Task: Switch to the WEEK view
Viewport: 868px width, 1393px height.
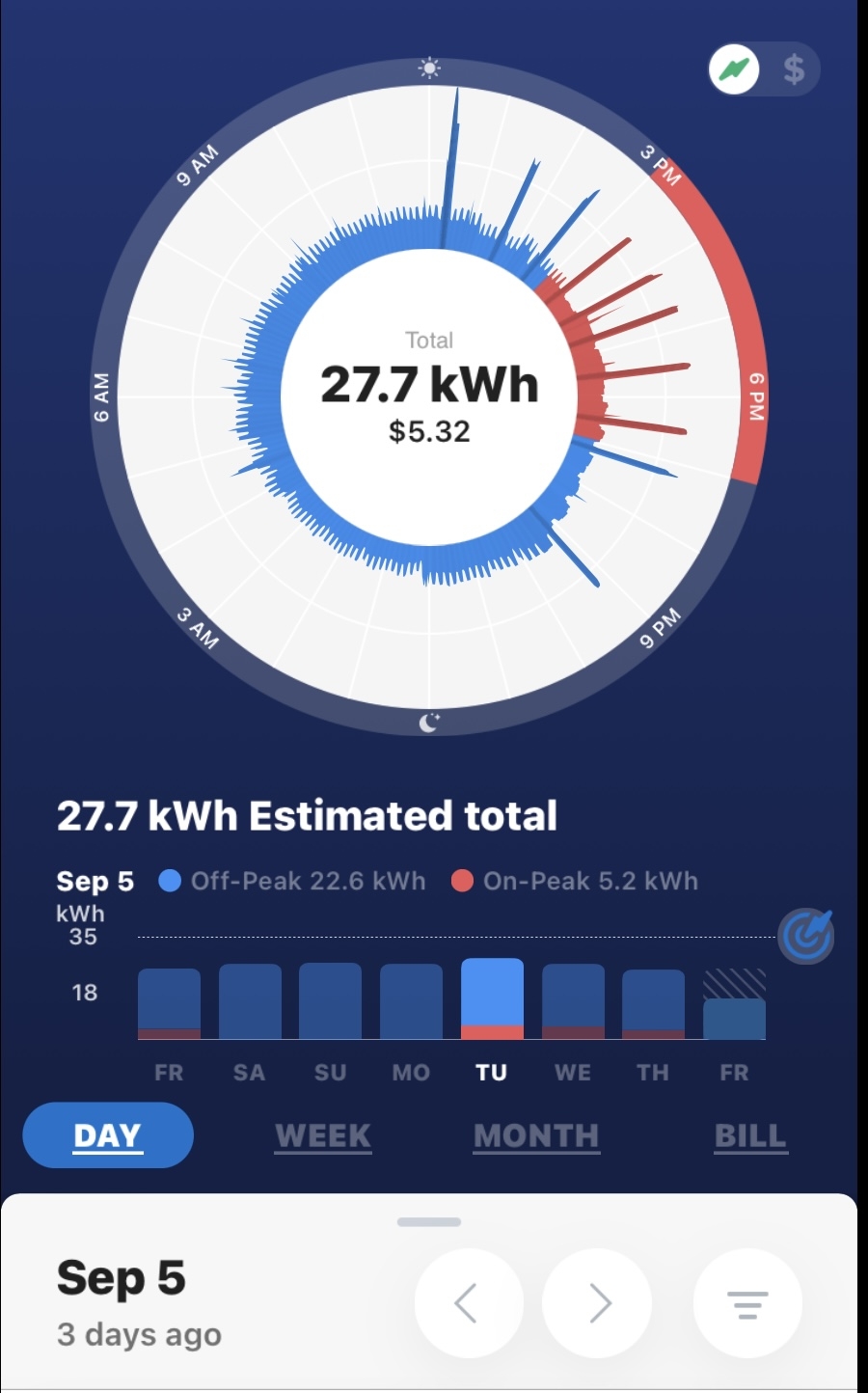Action: (x=323, y=1135)
